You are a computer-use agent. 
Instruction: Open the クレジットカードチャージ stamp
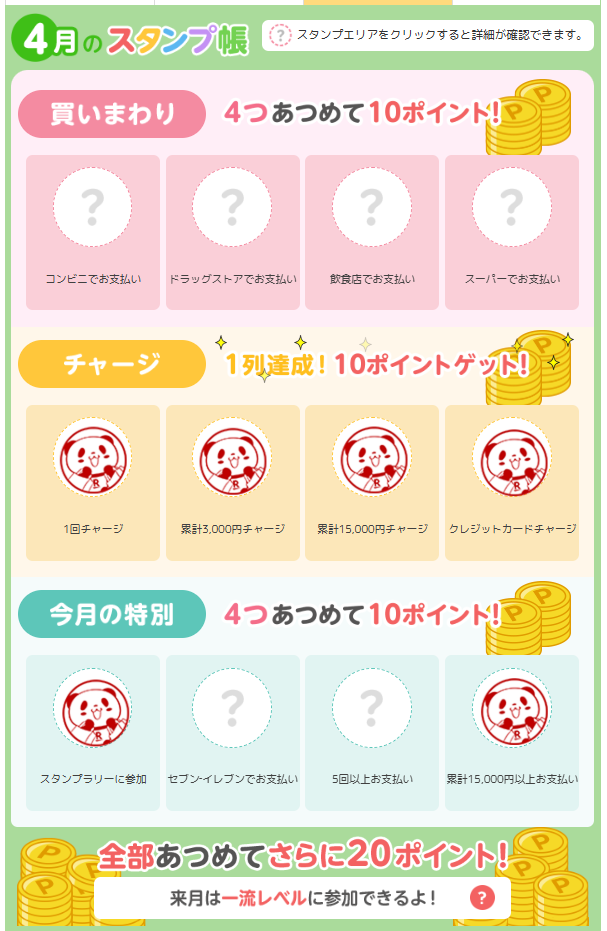coord(512,482)
